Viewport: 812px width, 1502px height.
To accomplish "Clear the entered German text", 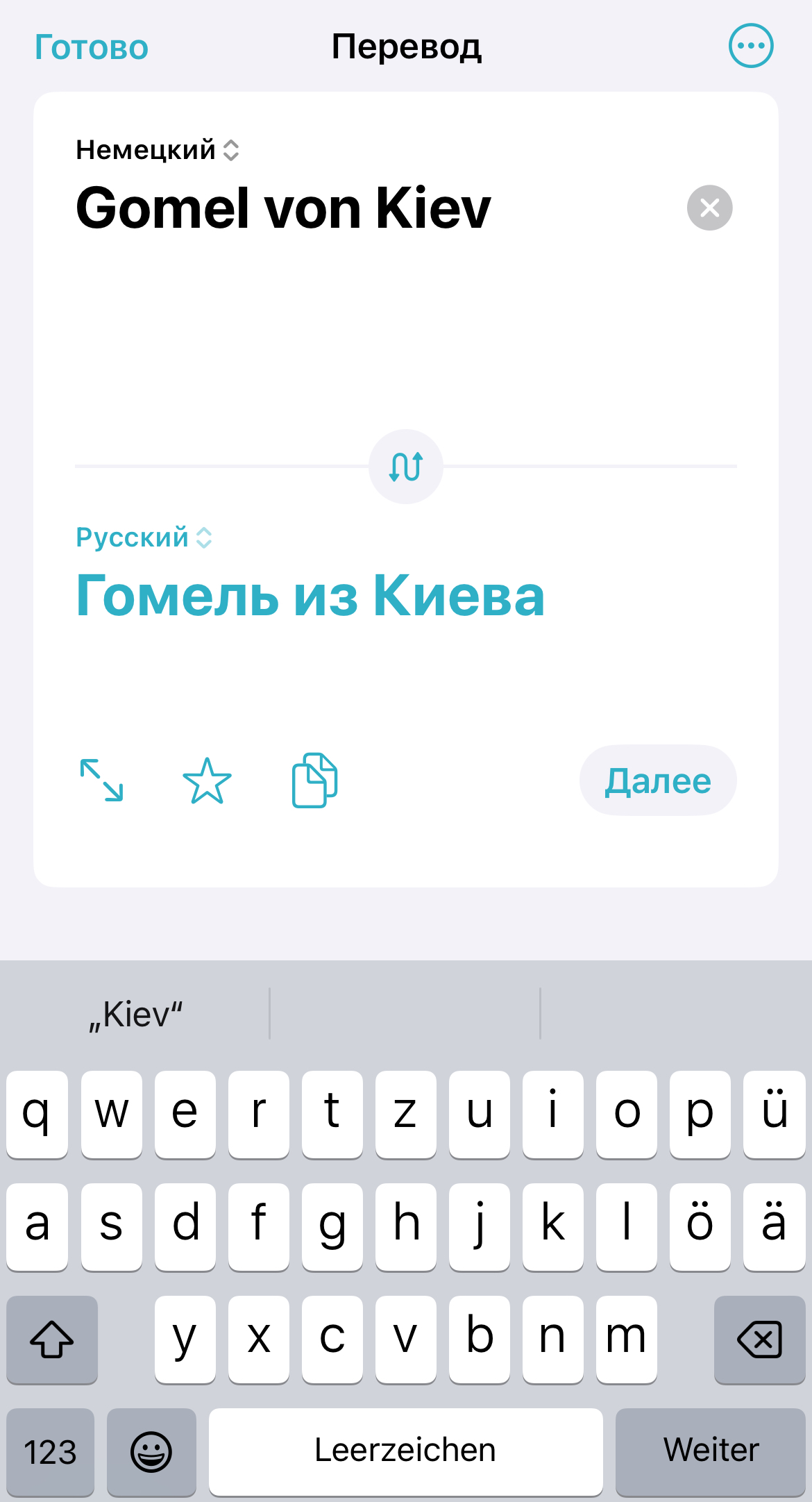I will [709, 208].
